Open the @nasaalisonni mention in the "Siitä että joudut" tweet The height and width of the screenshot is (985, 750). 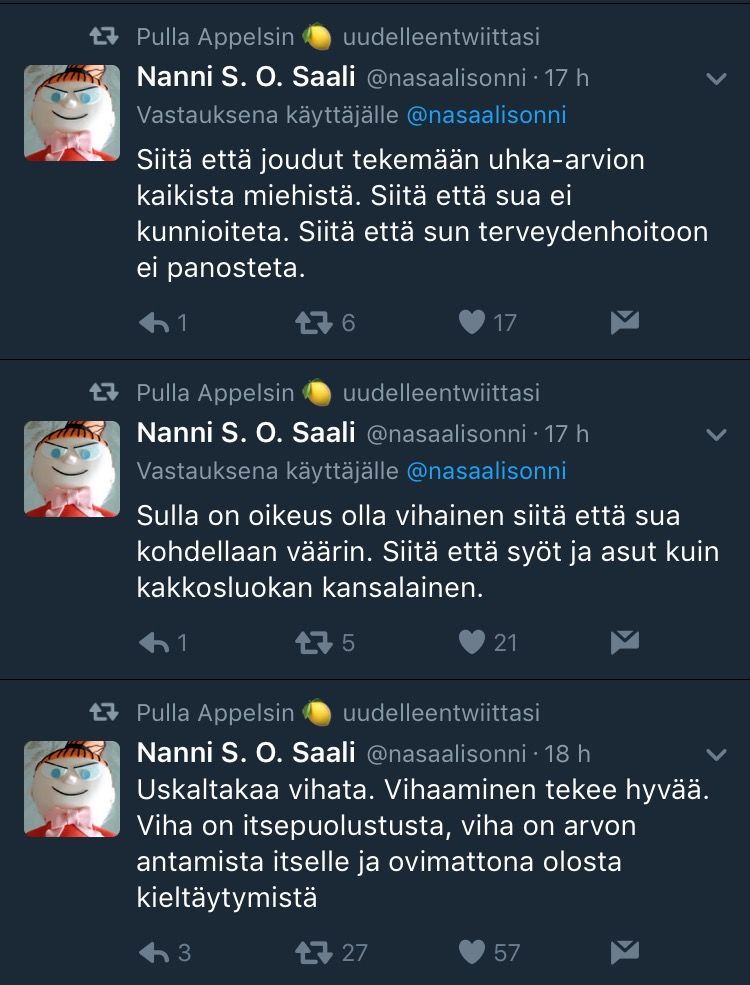pyautogui.click(x=486, y=115)
